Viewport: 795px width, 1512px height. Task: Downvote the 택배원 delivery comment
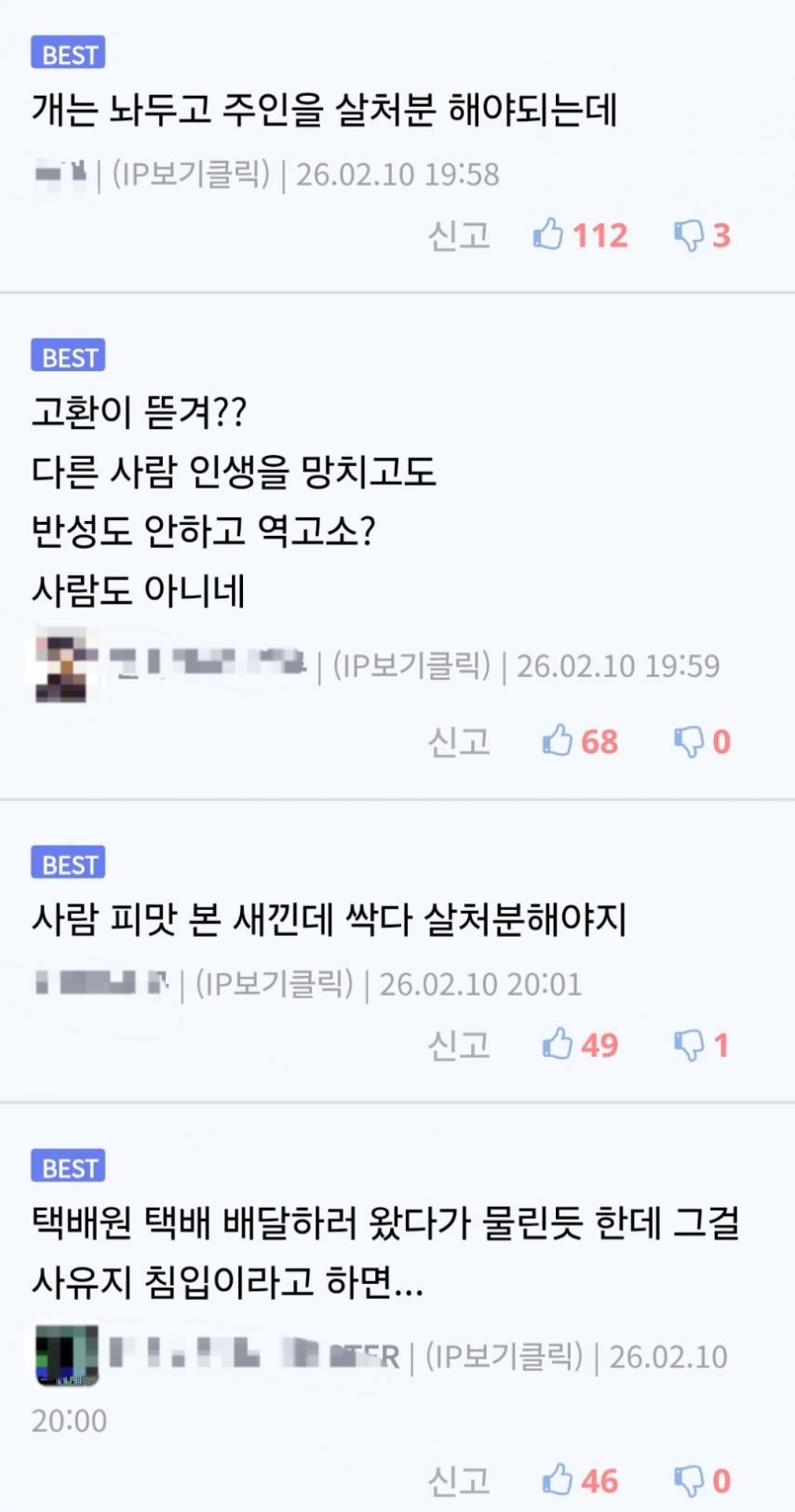click(689, 1479)
